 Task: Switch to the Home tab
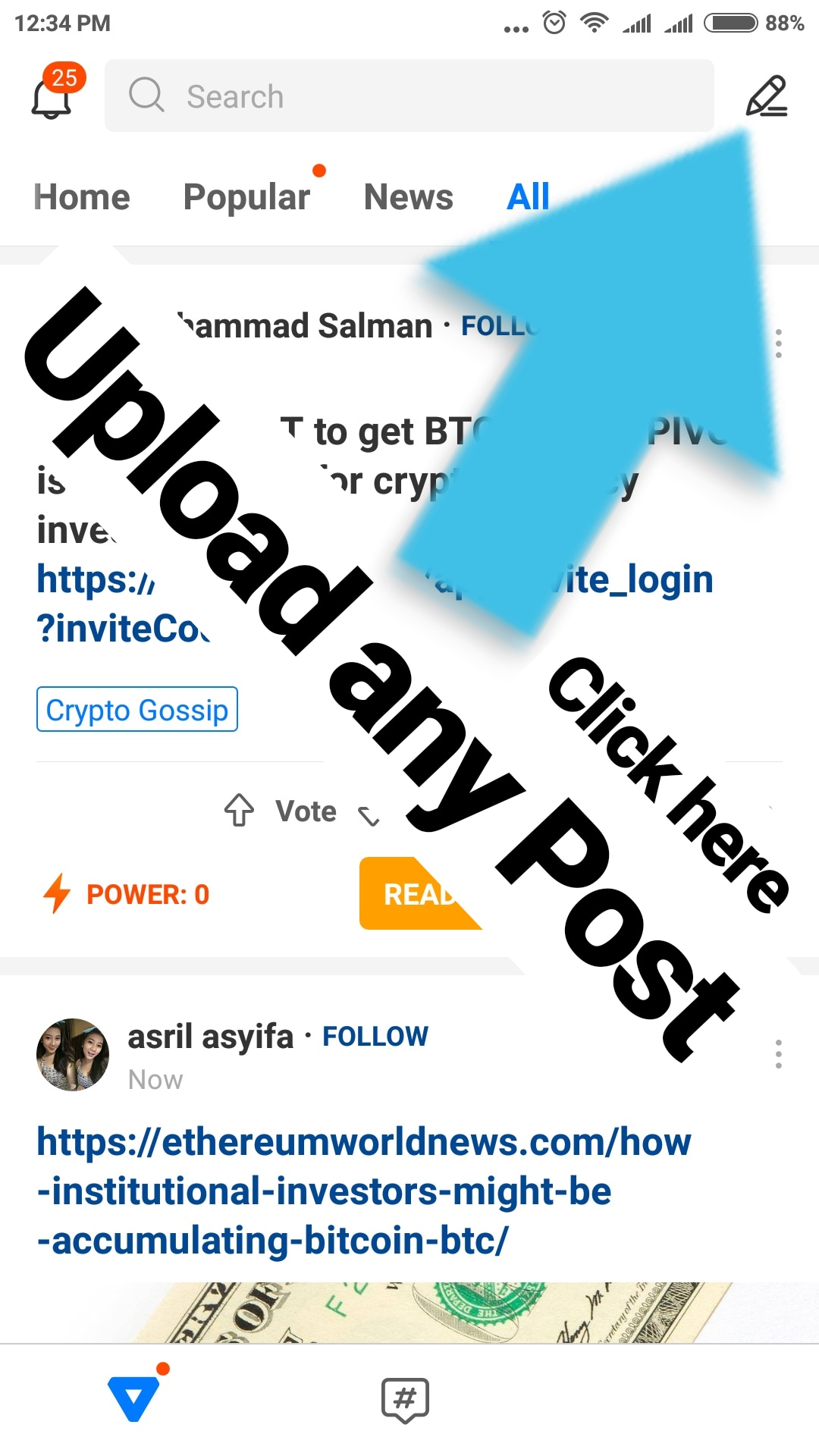[x=82, y=197]
